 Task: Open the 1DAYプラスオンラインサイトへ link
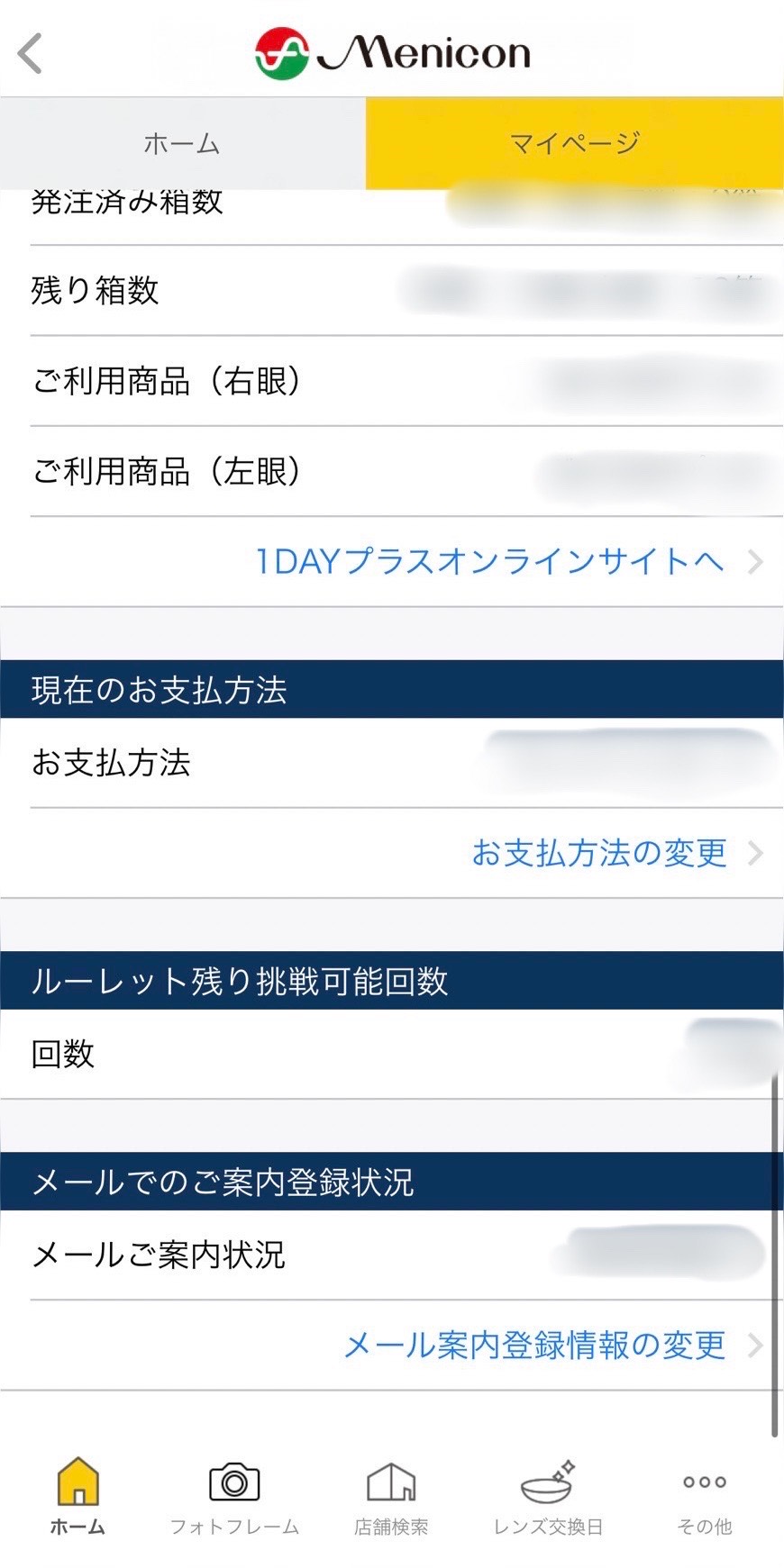[x=509, y=562]
